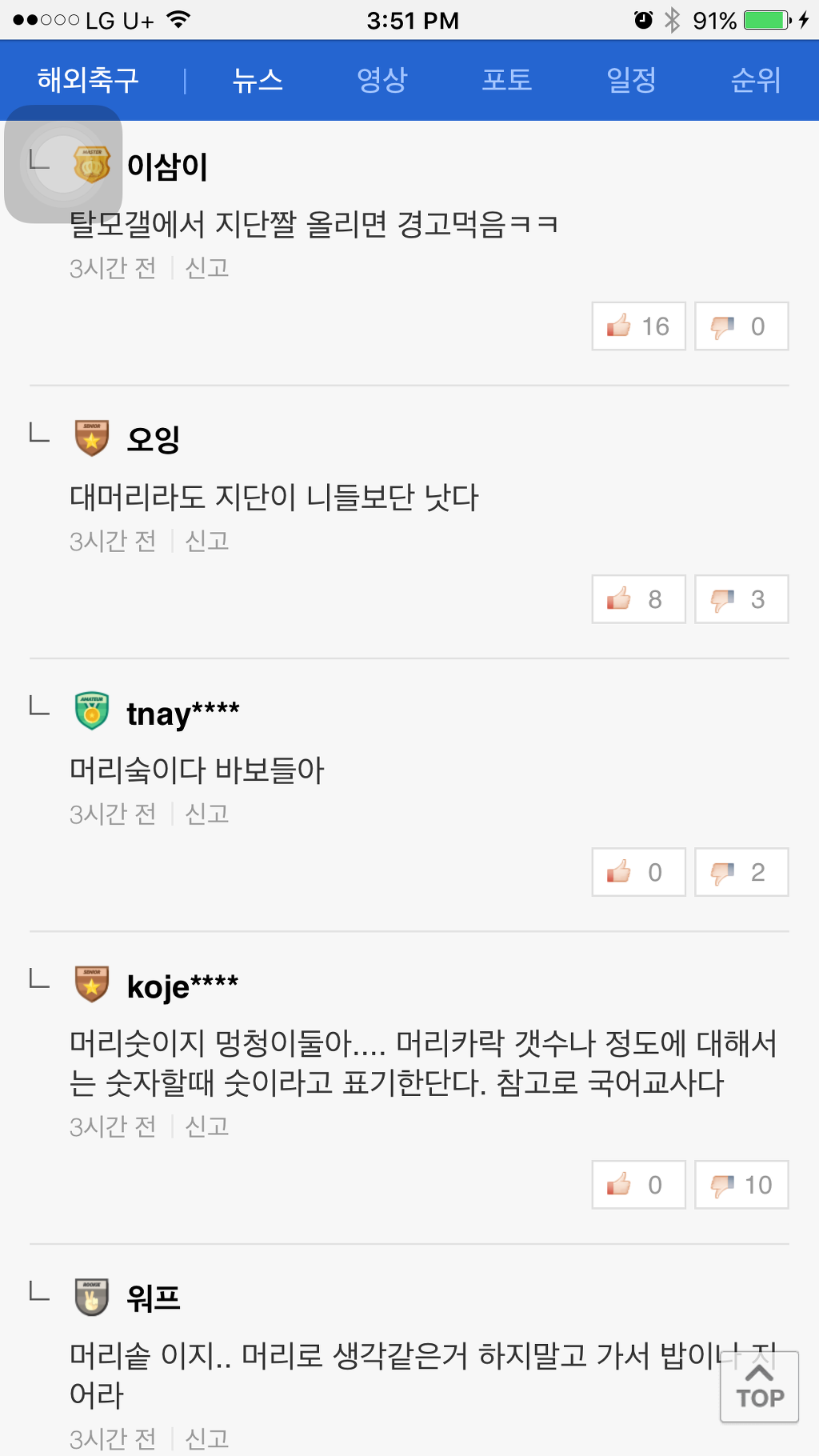Screen dimensions: 819x1456
Task: Open the AssistiveTouch floating button
Action: (x=63, y=164)
